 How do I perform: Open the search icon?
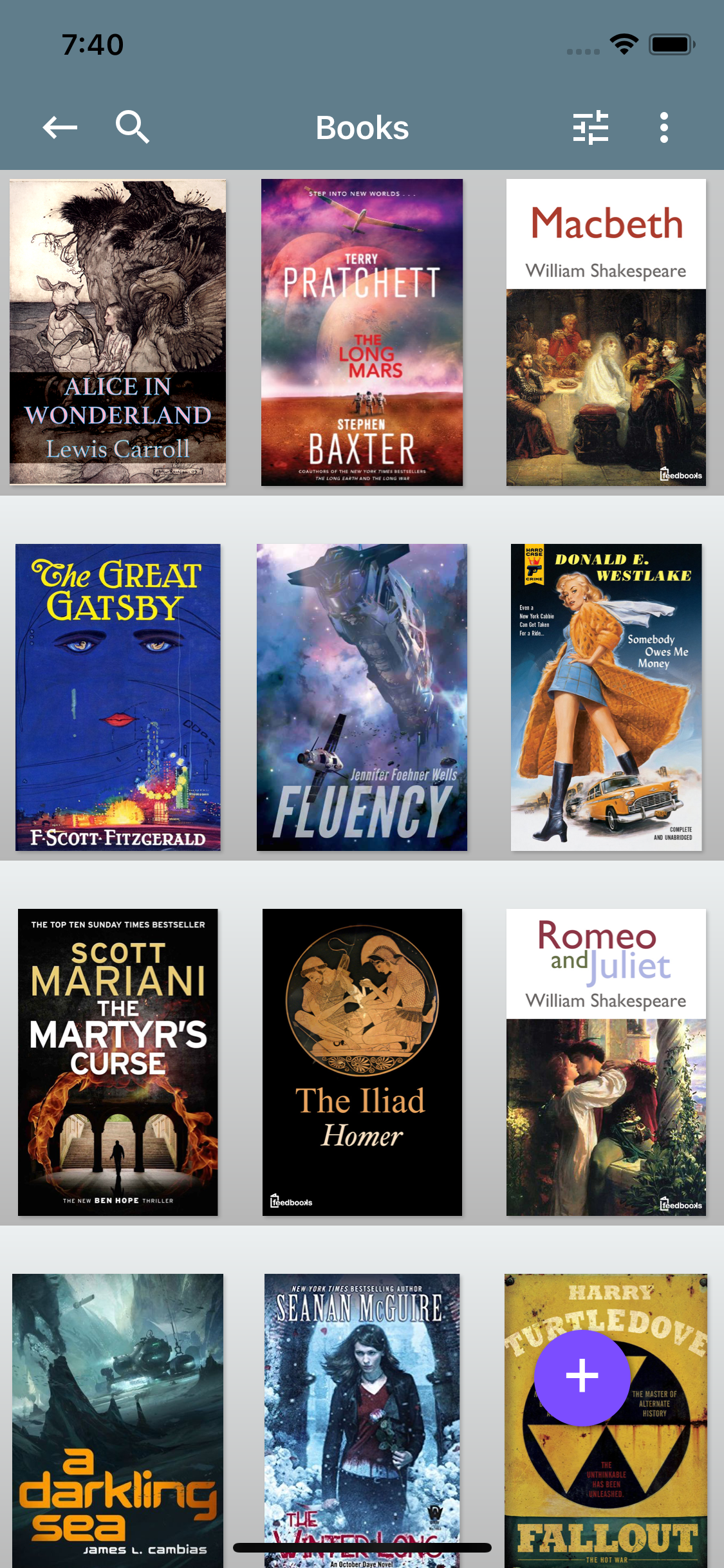(x=133, y=127)
